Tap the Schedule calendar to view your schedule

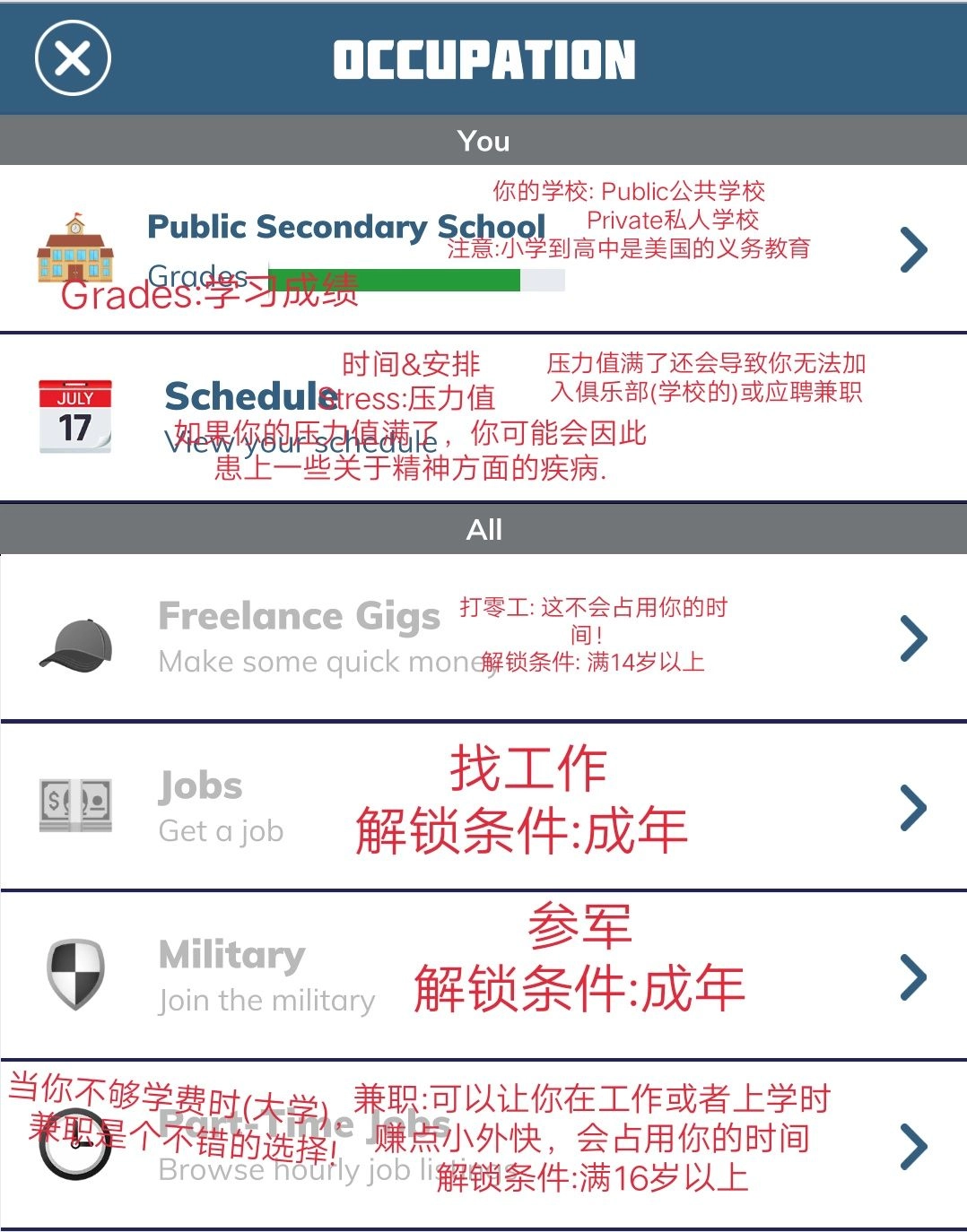75,415
